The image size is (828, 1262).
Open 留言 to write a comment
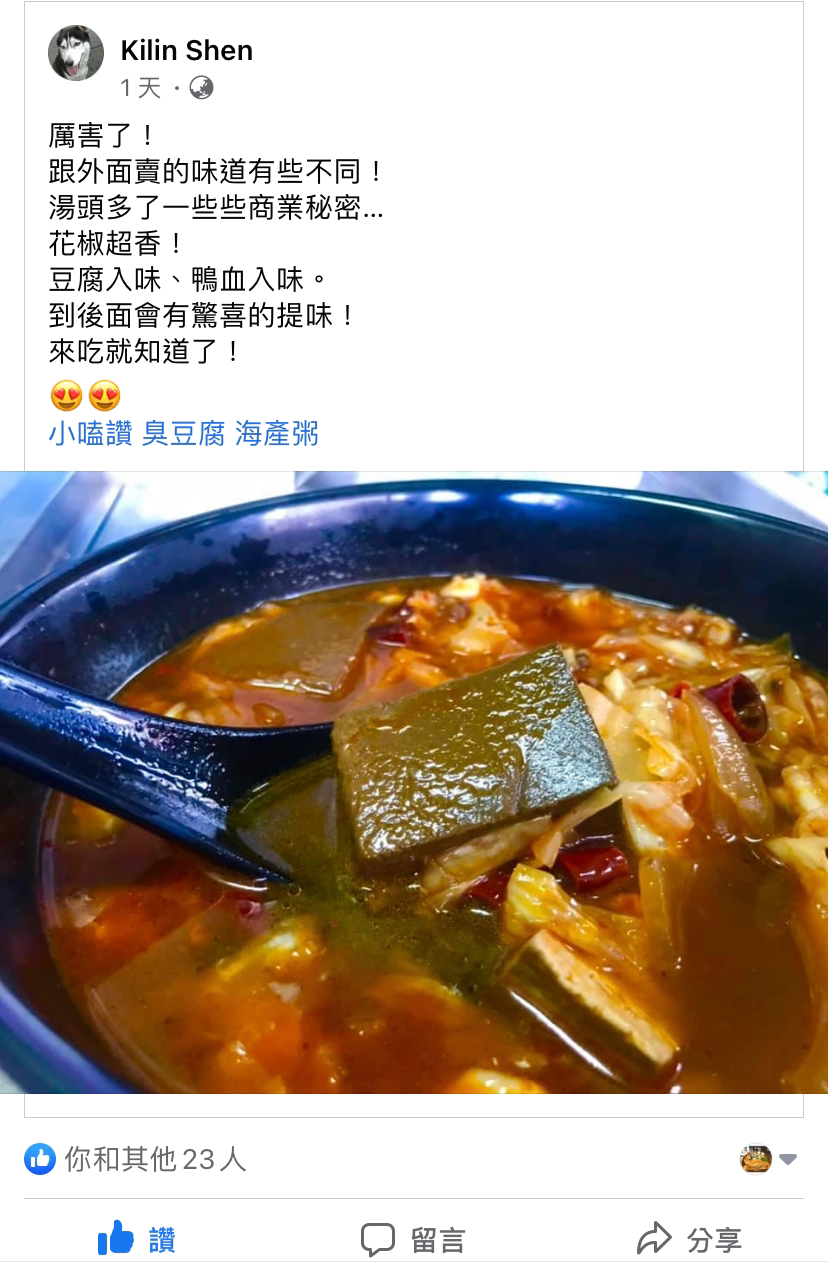[x=413, y=1240]
